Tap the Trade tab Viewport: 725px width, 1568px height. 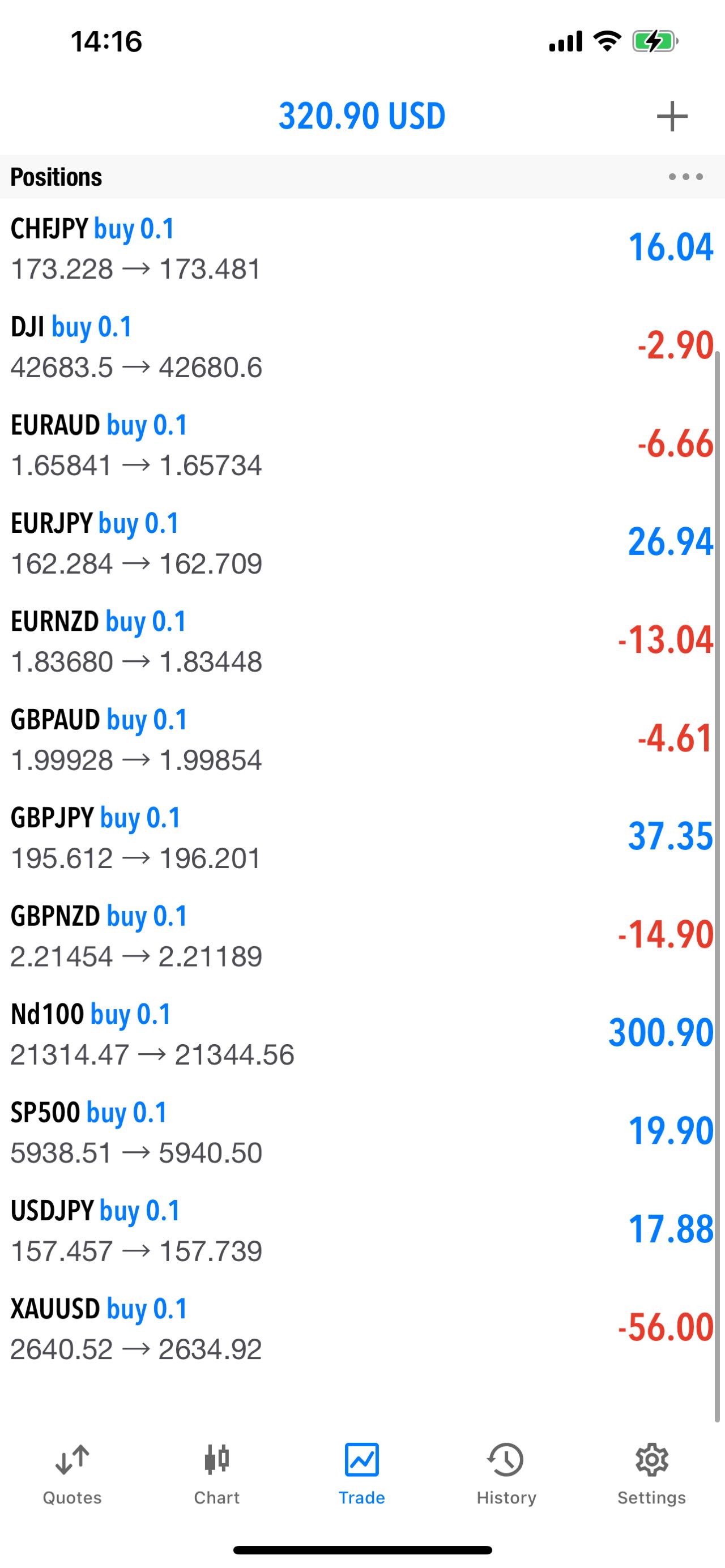[x=361, y=1474]
